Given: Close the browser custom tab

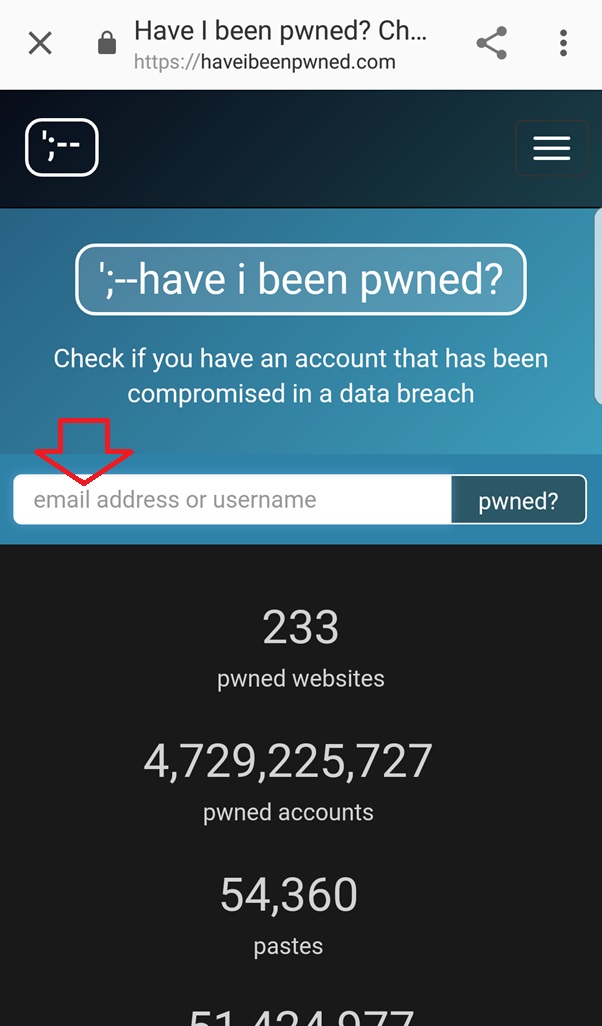Looking at the screenshot, I should pyautogui.click(x=40, y=44).
